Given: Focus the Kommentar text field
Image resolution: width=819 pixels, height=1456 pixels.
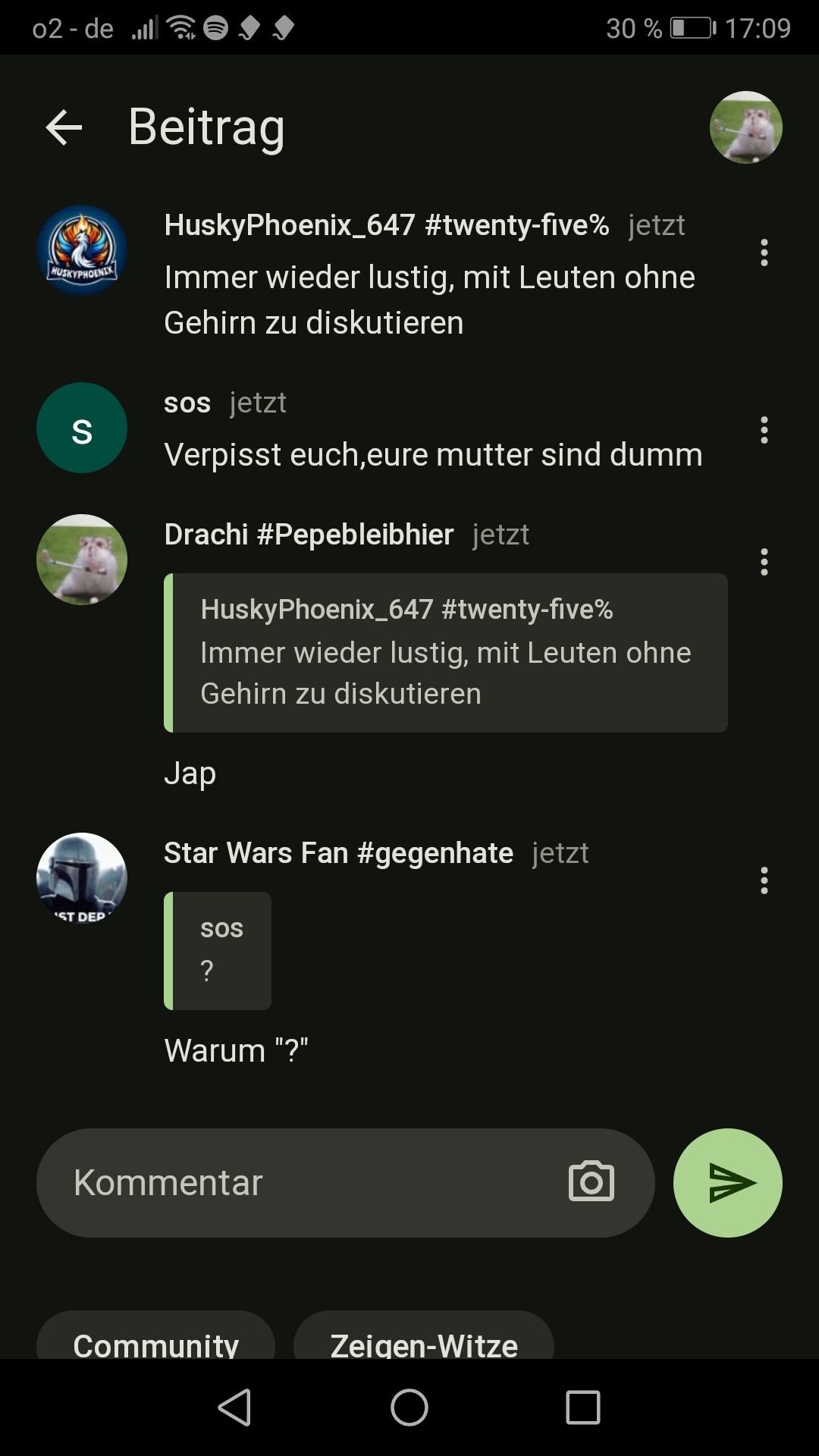Looking at the screenshot, I should [x=303, y=1183].
